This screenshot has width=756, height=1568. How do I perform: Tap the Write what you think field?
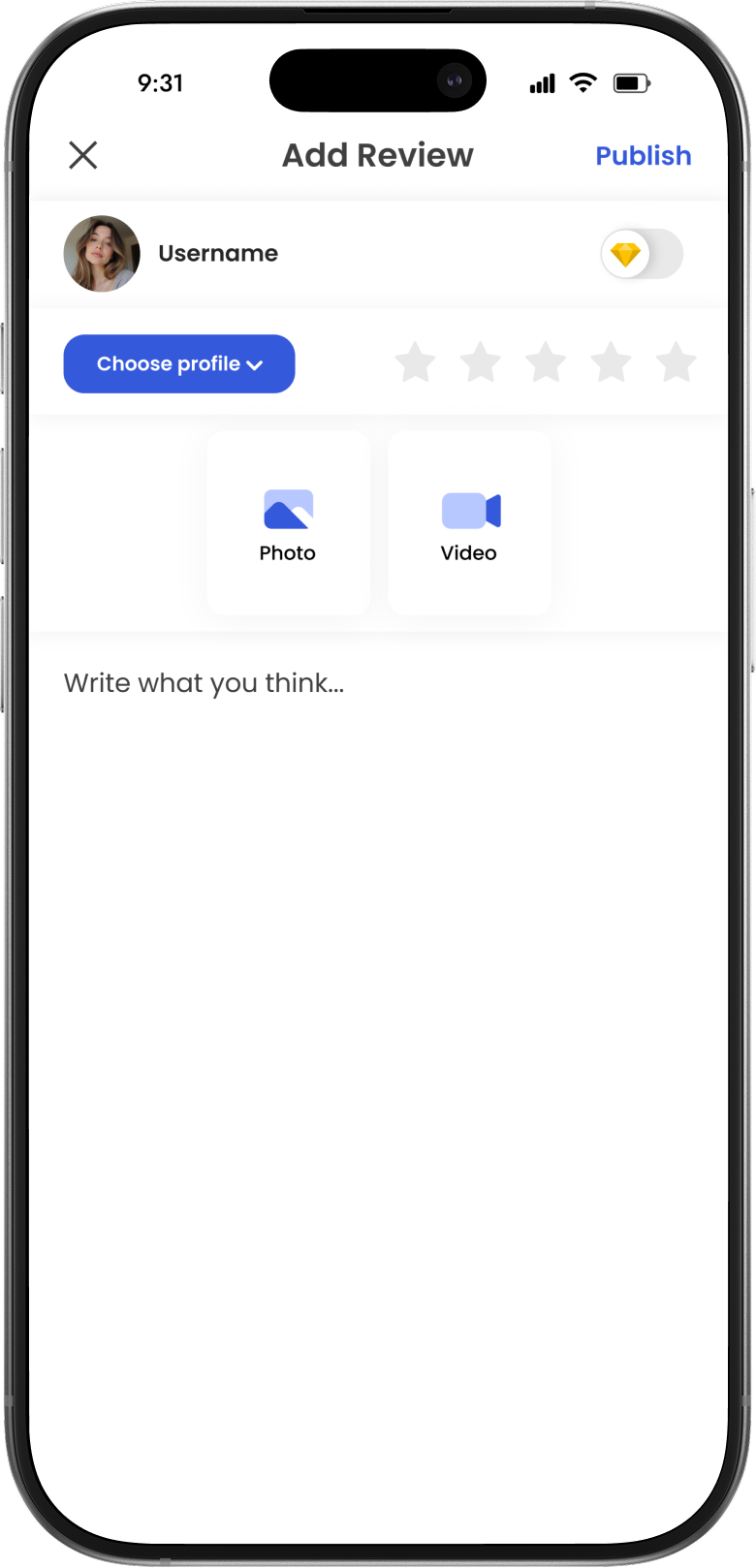coord(378,683)
